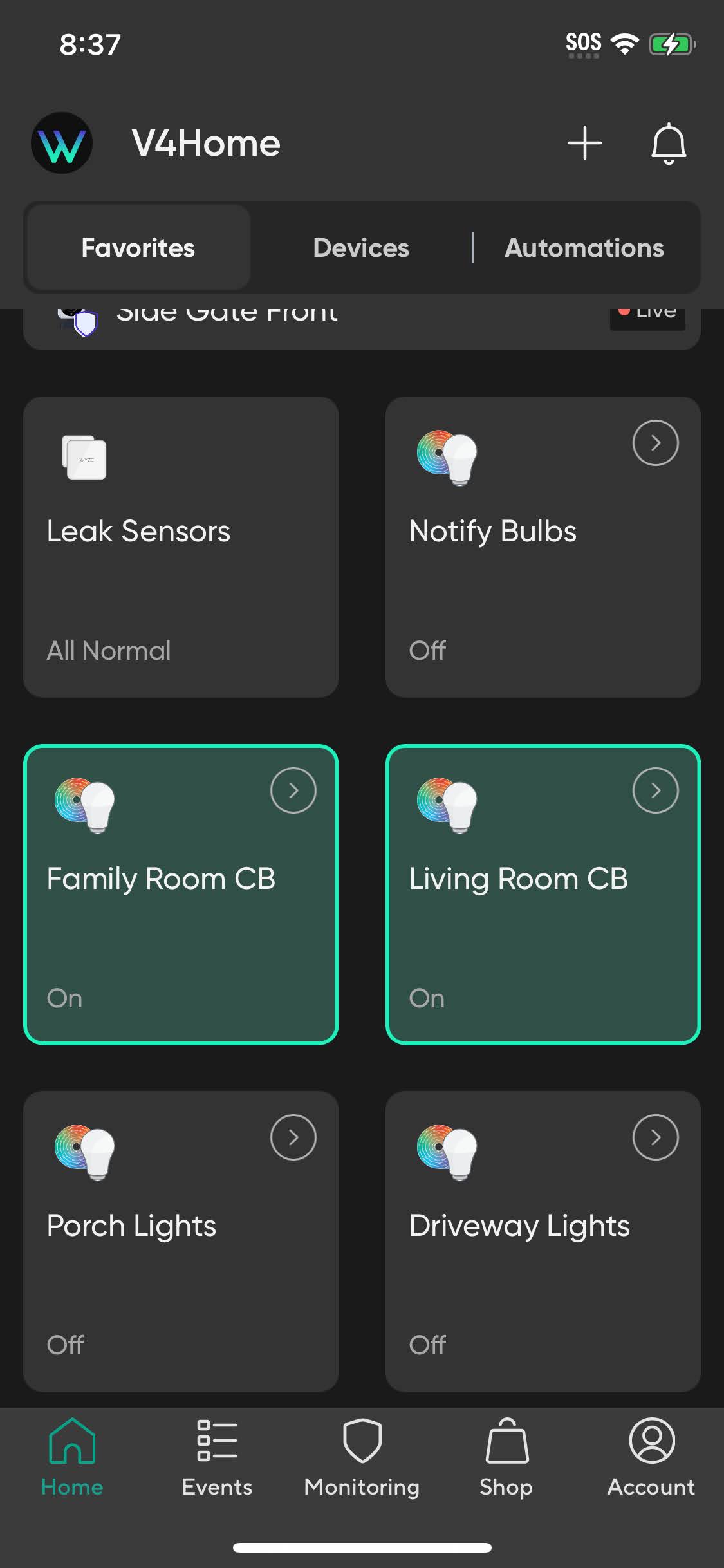Screen dimensions: 724x1568
Task: Turn on Porch Lights
Action: 181,1242
